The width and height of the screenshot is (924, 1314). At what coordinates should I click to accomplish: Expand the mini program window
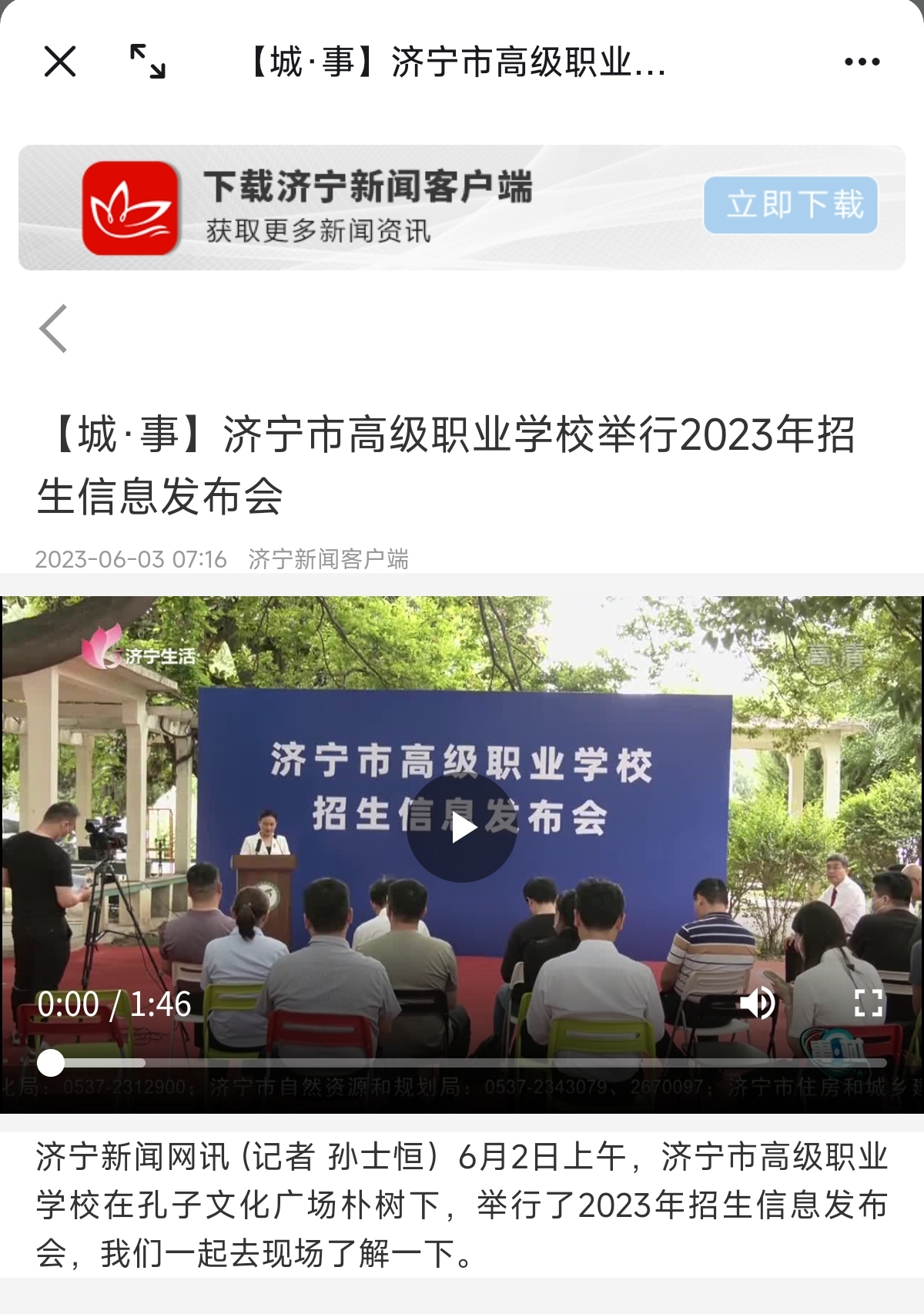point(147,62)
